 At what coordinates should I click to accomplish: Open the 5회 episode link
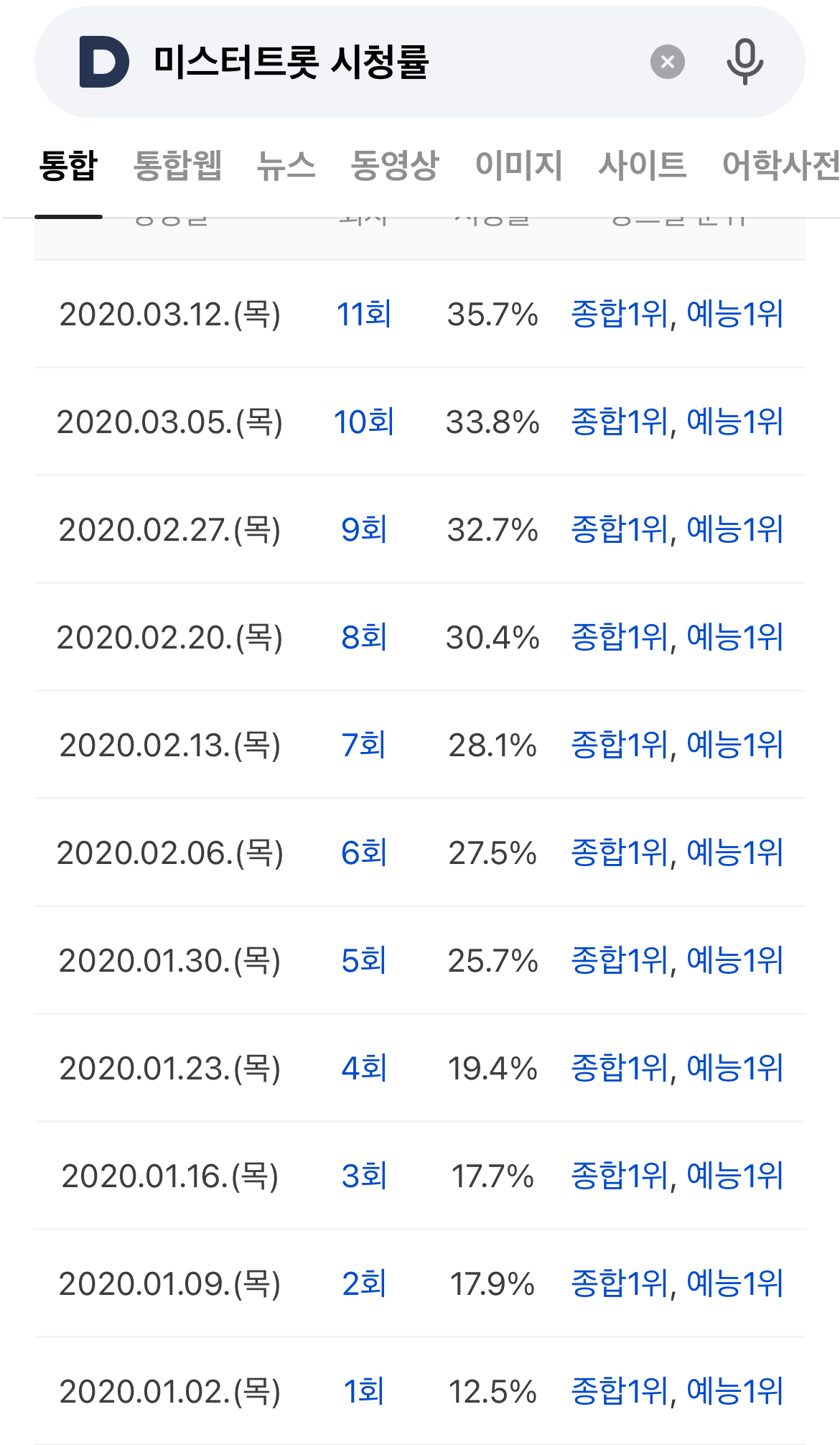pos(364,960)
